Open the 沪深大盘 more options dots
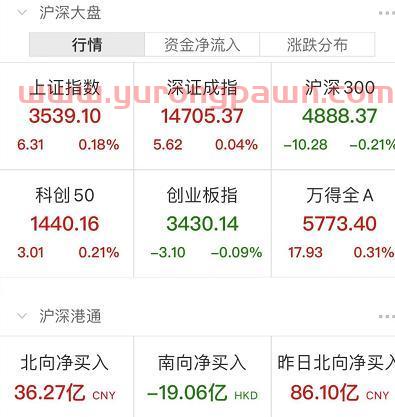The width and height of the screenshot is (395, 417). pyautogui.click(x=387, y=13)
